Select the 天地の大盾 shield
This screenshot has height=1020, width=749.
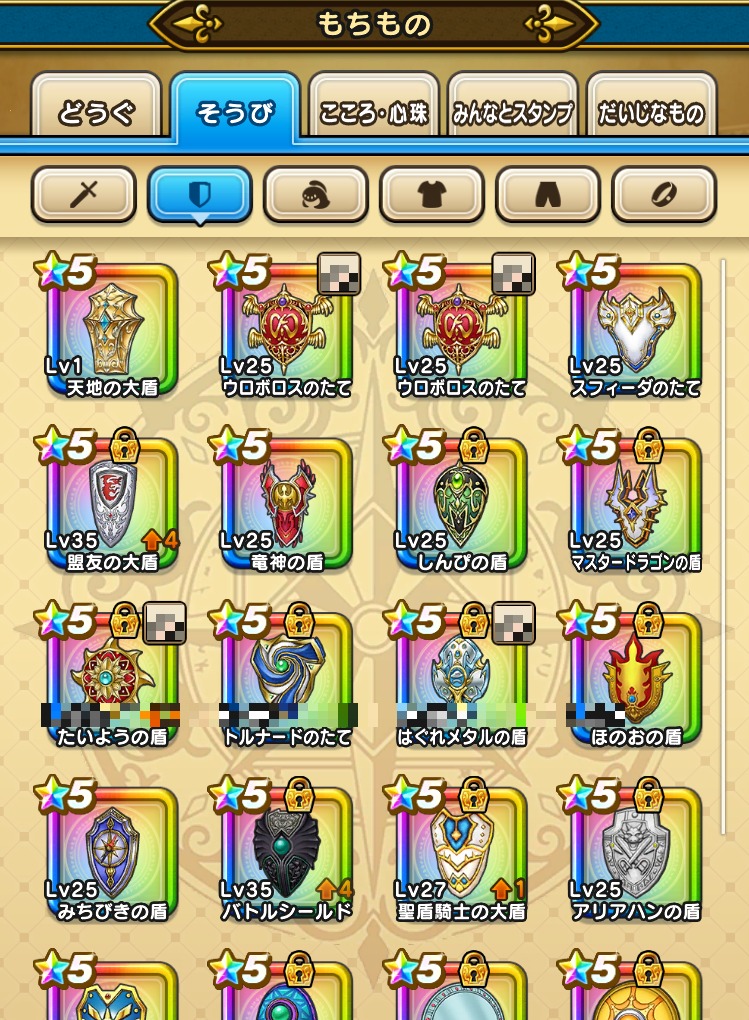(x=112, y=330)
